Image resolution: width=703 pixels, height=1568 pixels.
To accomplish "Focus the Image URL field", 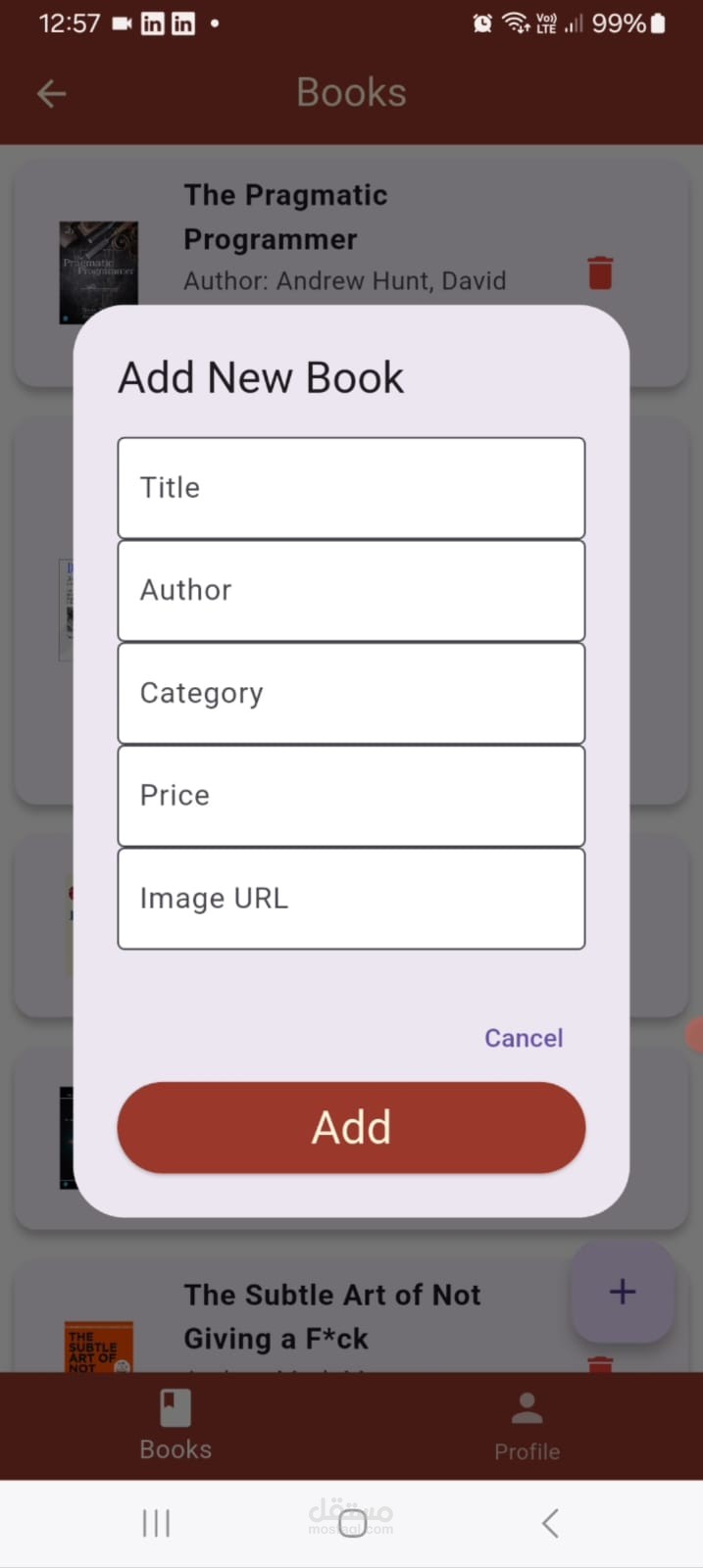I will pos(351,899).
